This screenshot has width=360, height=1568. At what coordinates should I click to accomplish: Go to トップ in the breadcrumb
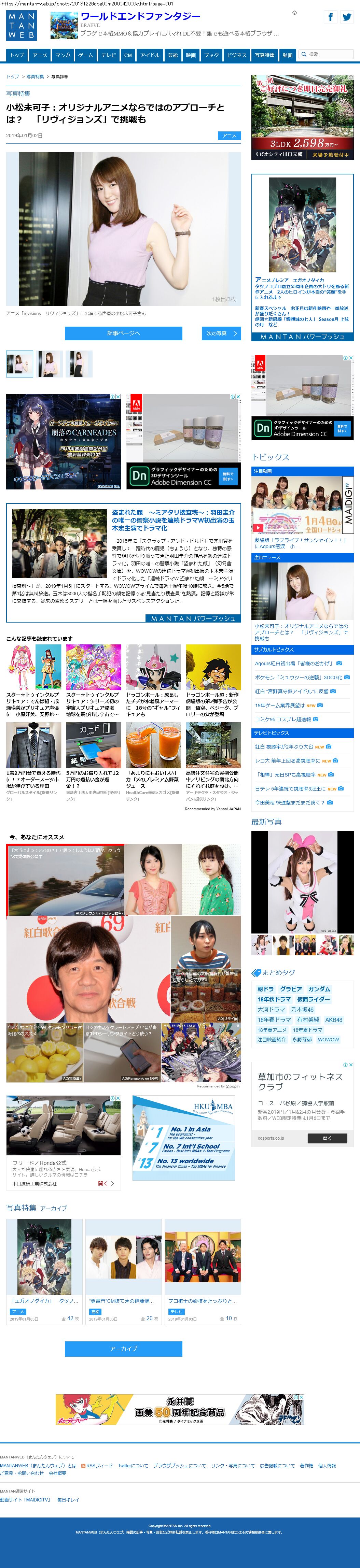12,77
